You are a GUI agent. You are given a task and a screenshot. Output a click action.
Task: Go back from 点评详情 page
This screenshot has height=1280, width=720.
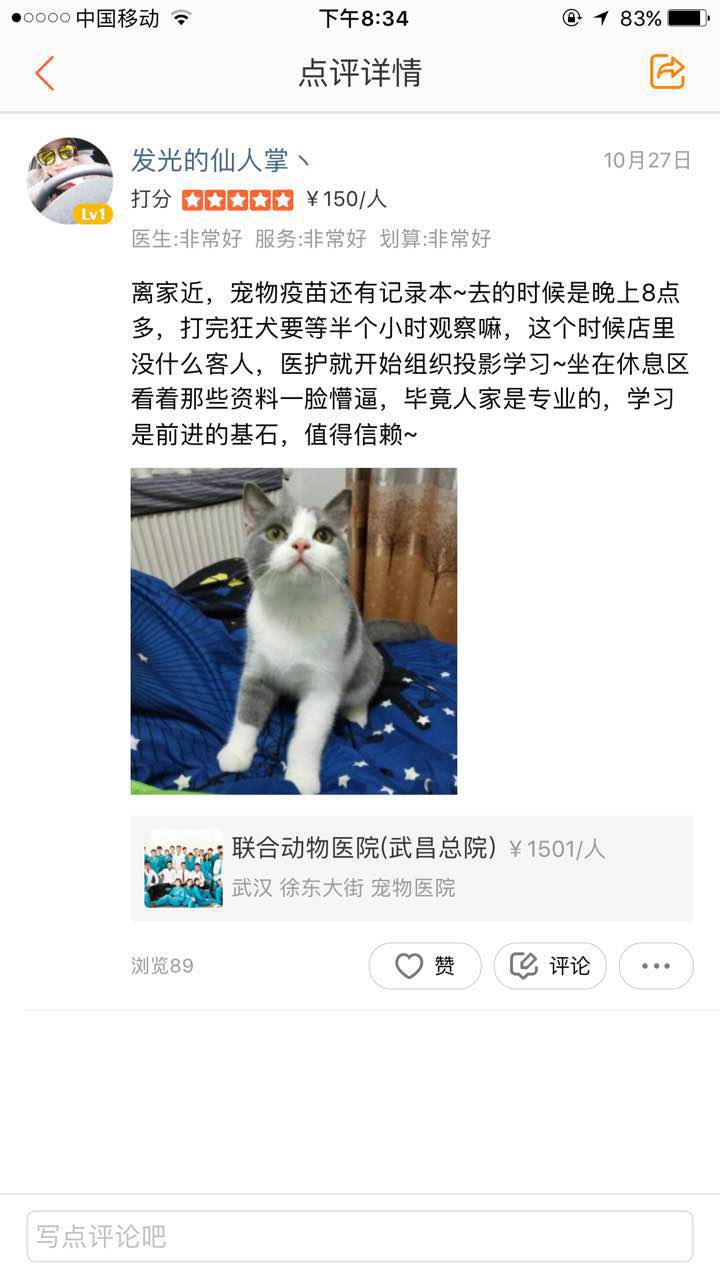(x=44, y=73)
